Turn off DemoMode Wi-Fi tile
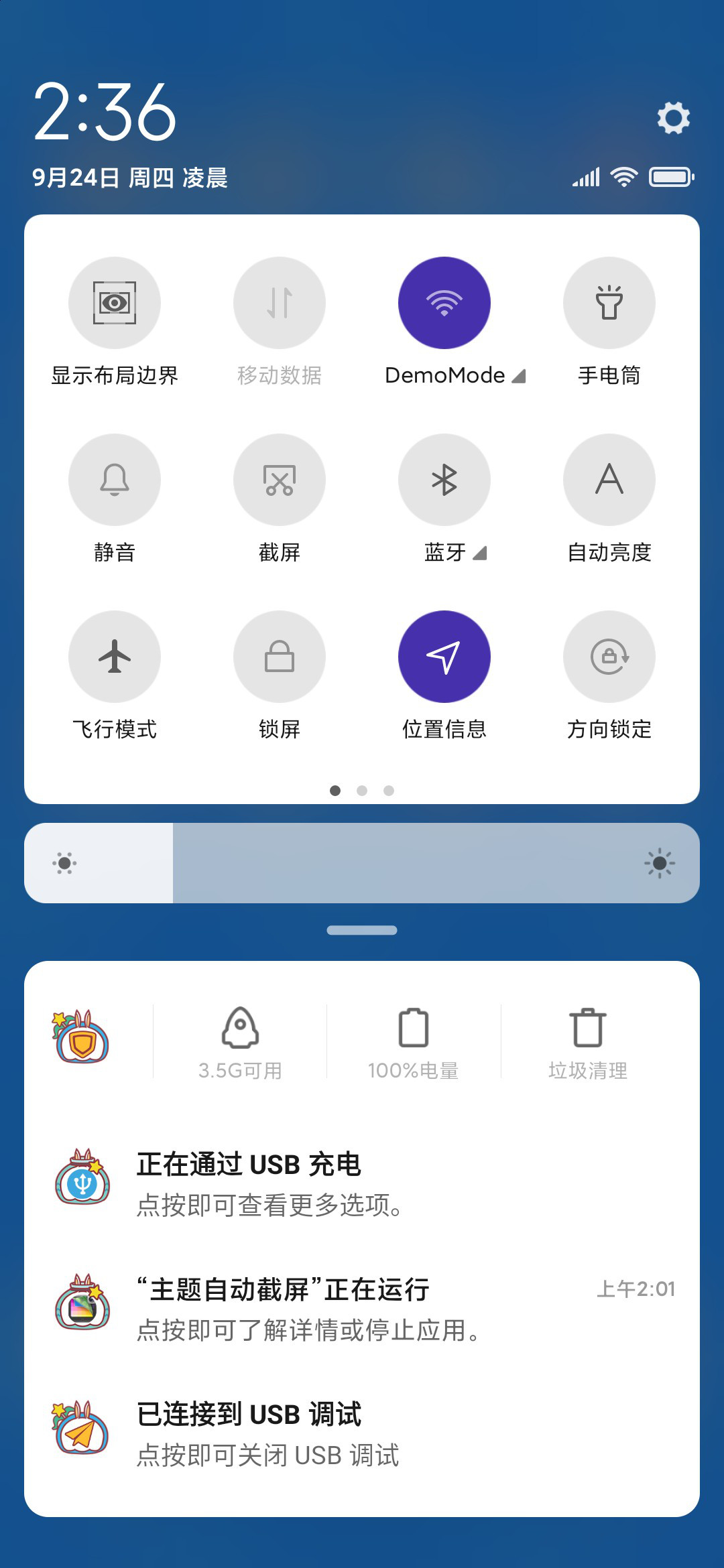The height and width of the screenshot is (1568, 724). [444, 303]
